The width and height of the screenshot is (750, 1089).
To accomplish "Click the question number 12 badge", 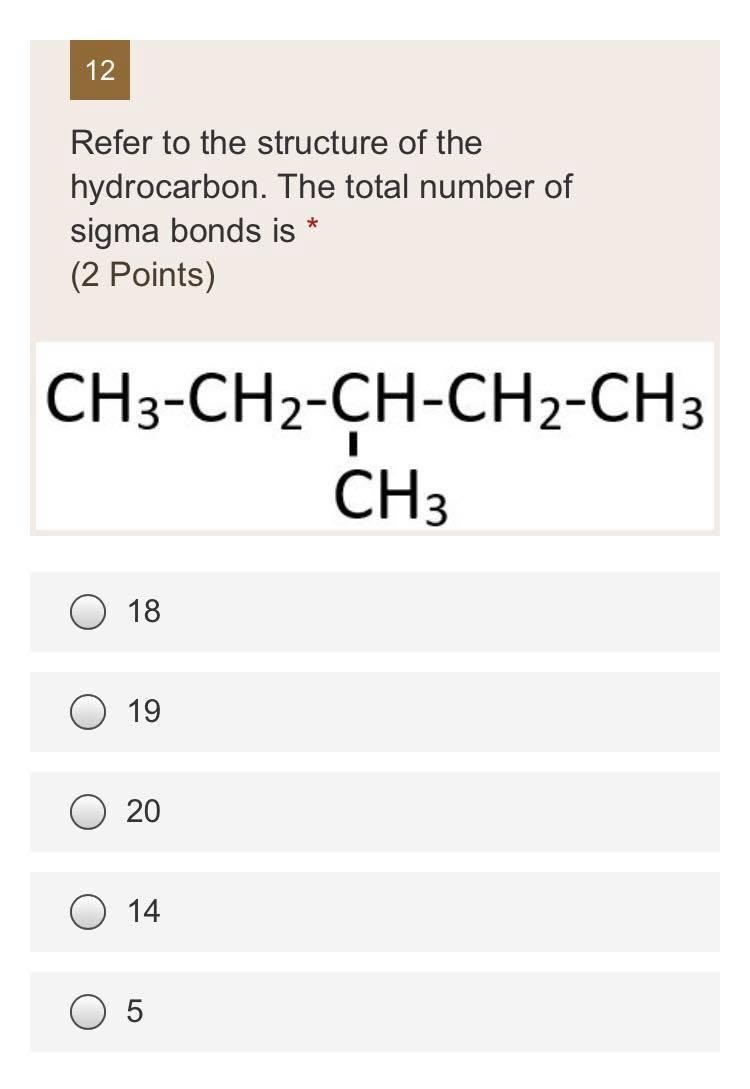I will click(x=99, y=71).
